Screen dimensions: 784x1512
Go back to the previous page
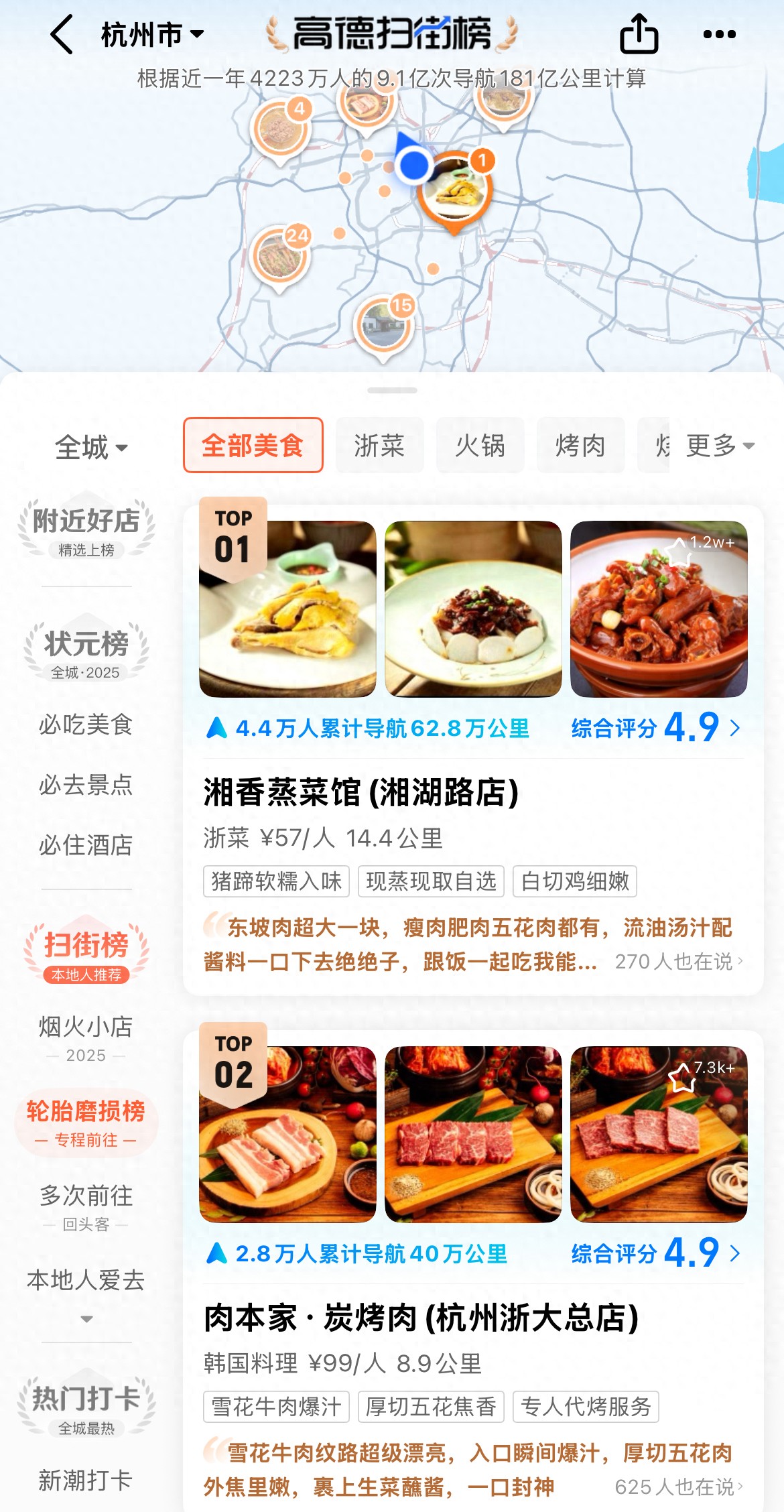pos(62,35)
